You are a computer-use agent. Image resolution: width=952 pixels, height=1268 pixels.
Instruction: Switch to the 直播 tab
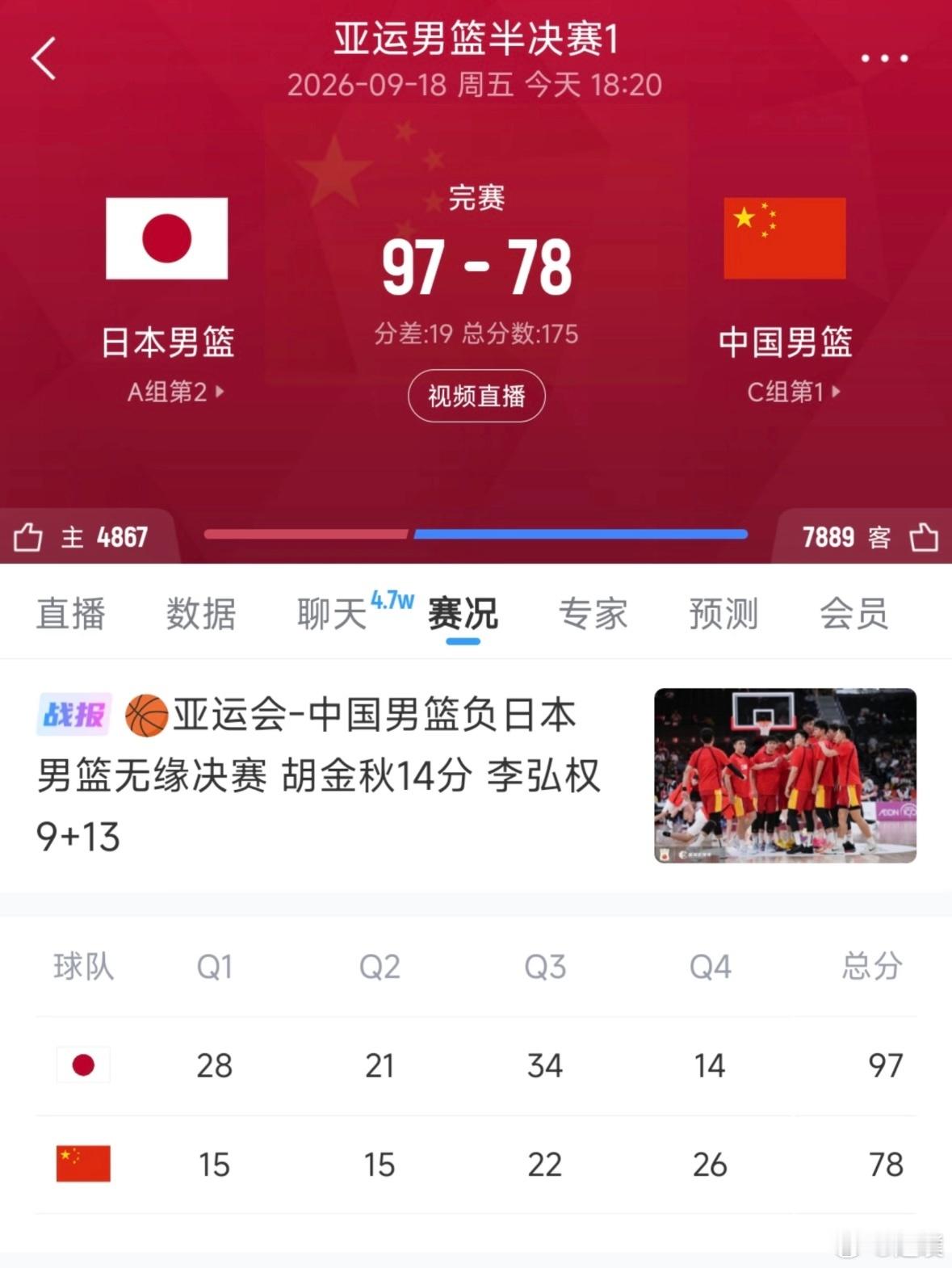[x=71, y=614]
